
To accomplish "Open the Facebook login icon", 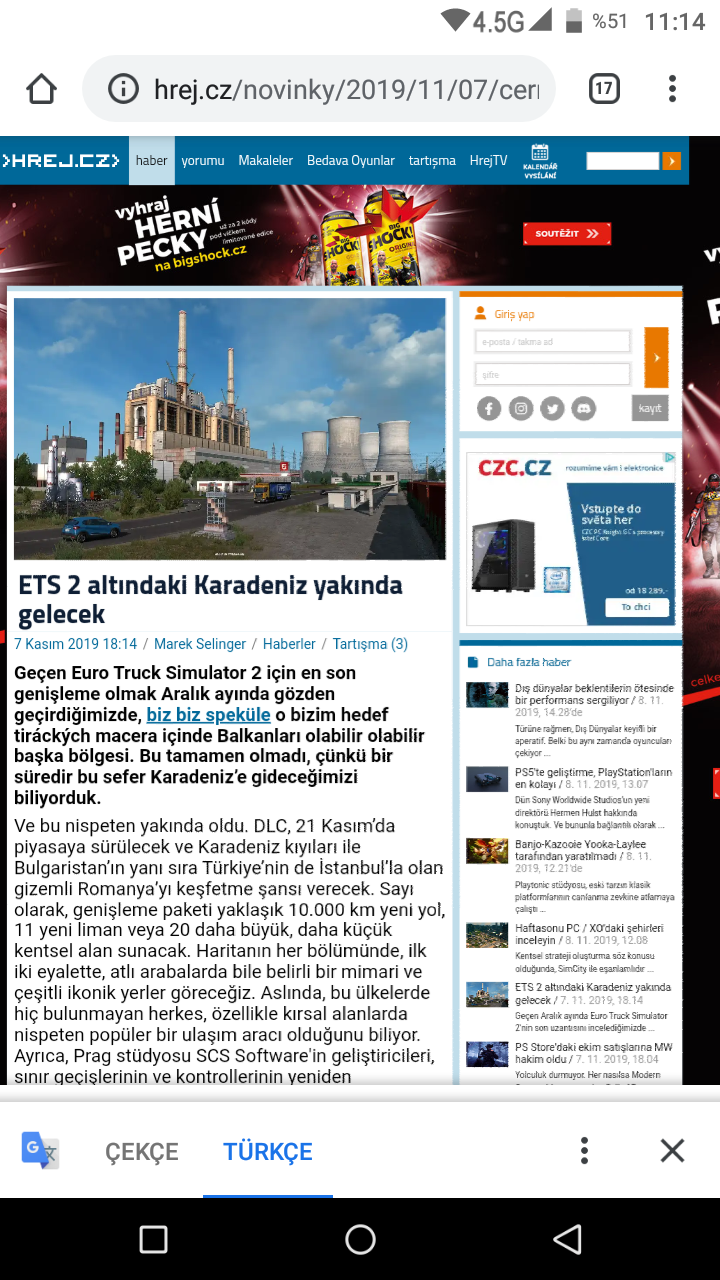I will tap(489, 408).
